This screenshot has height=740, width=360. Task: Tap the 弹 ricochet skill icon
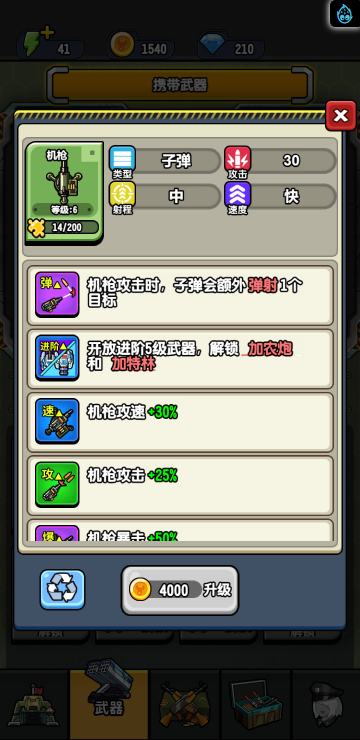click(x=57, y=294)
